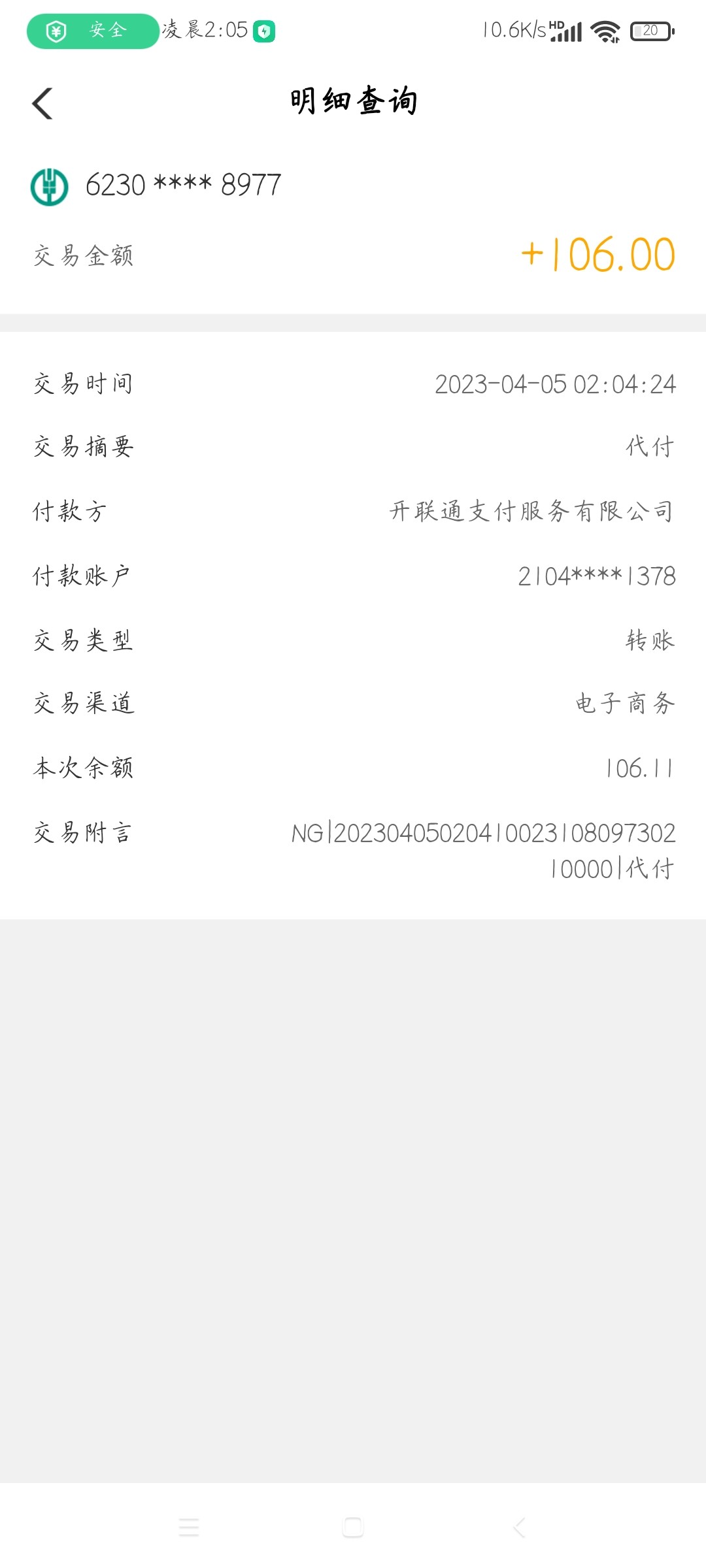Tap the 明细查询 page title
Image resolution: width=706 pixels, height=1568 pixels.
point(353,102)
